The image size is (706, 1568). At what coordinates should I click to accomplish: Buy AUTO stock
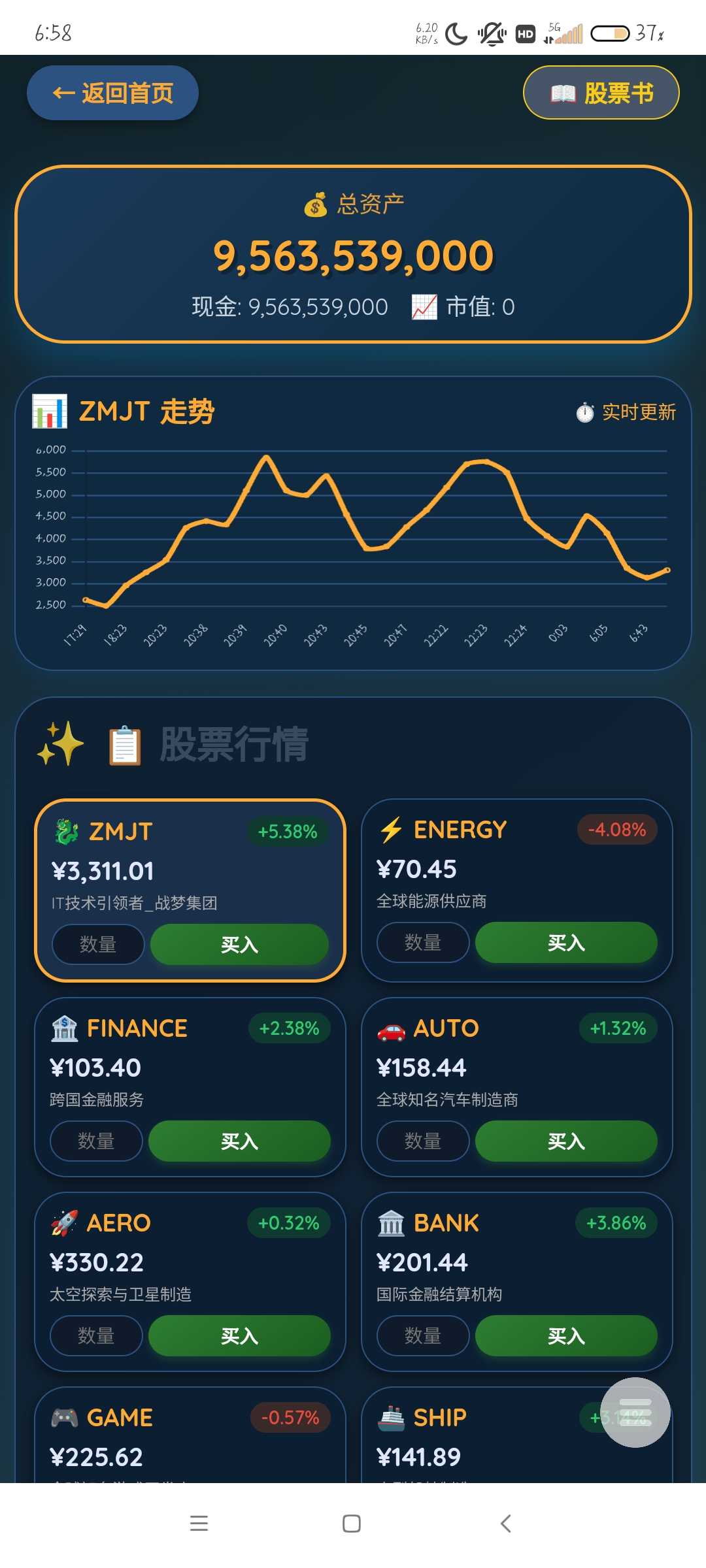566,1141
